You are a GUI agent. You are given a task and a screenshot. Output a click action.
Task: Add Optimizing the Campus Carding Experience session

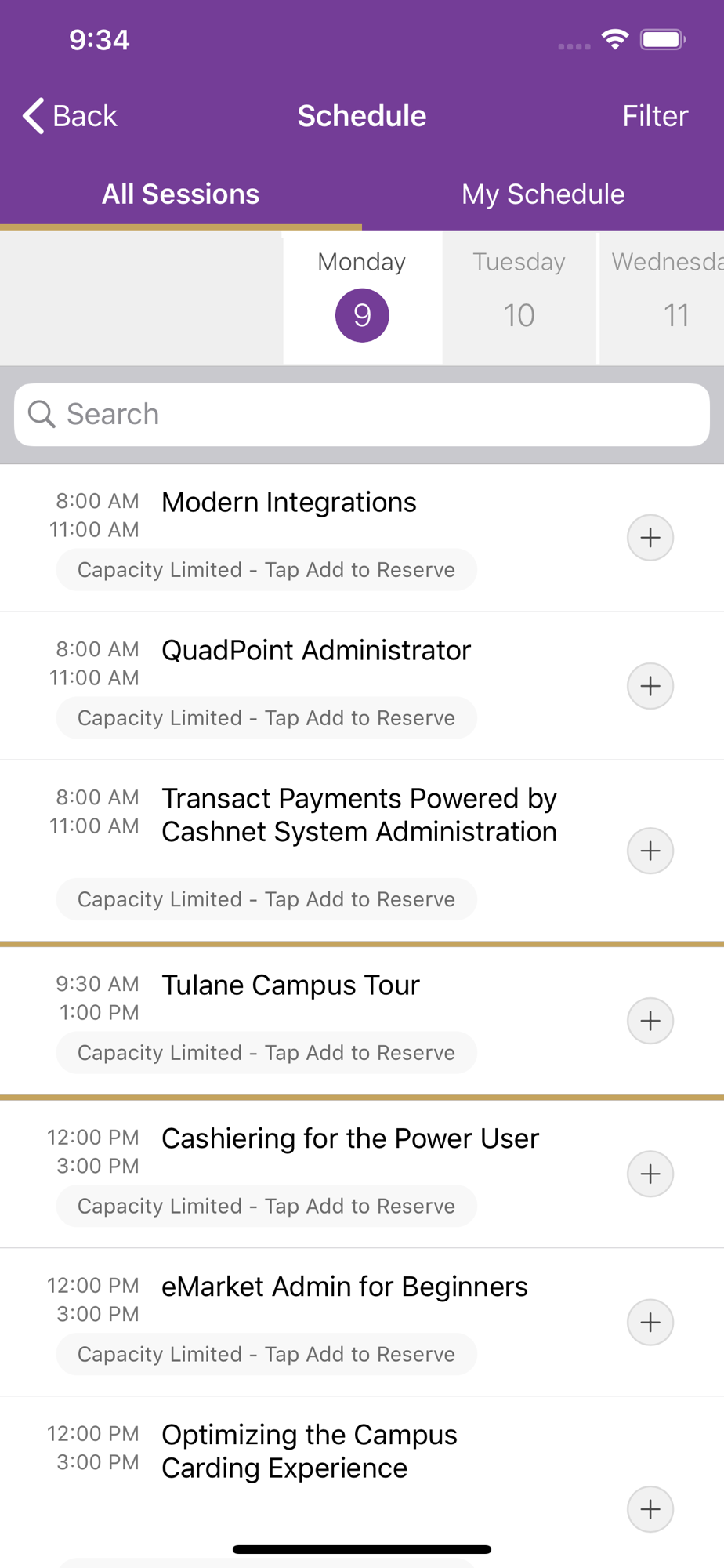pos(650,1509)
